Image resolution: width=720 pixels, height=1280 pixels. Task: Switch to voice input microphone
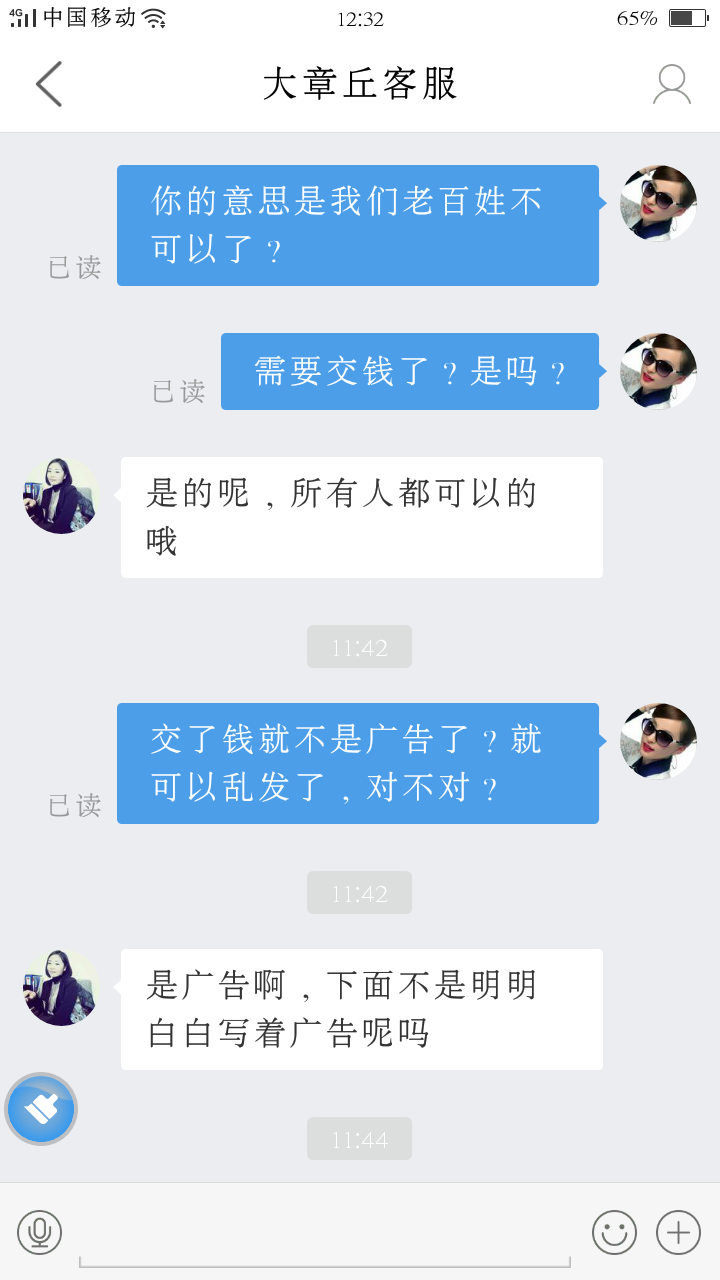click(x=40, y=1232)
